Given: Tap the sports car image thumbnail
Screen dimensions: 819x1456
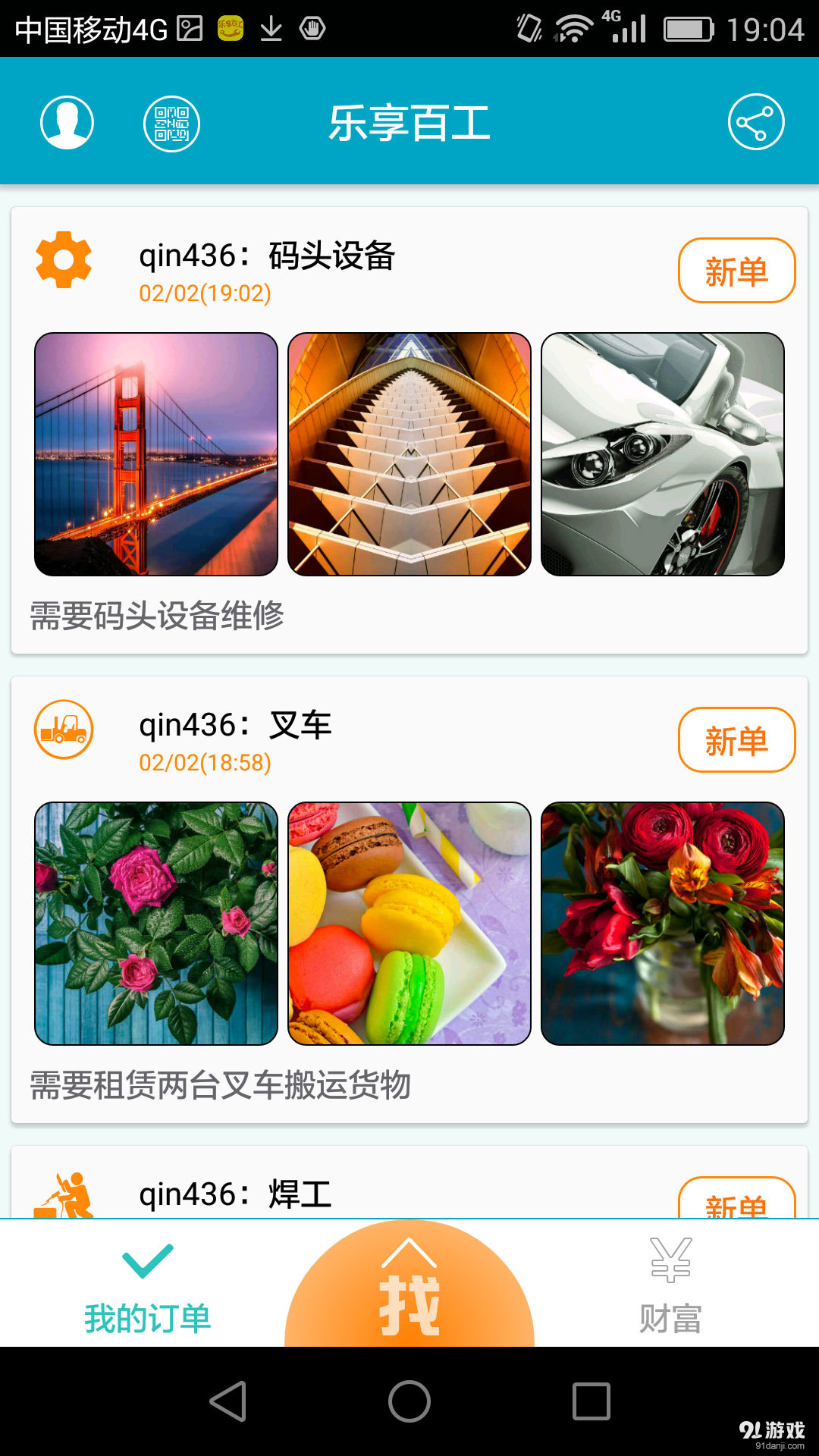Looking at the screenshot, I should (662, 453).
